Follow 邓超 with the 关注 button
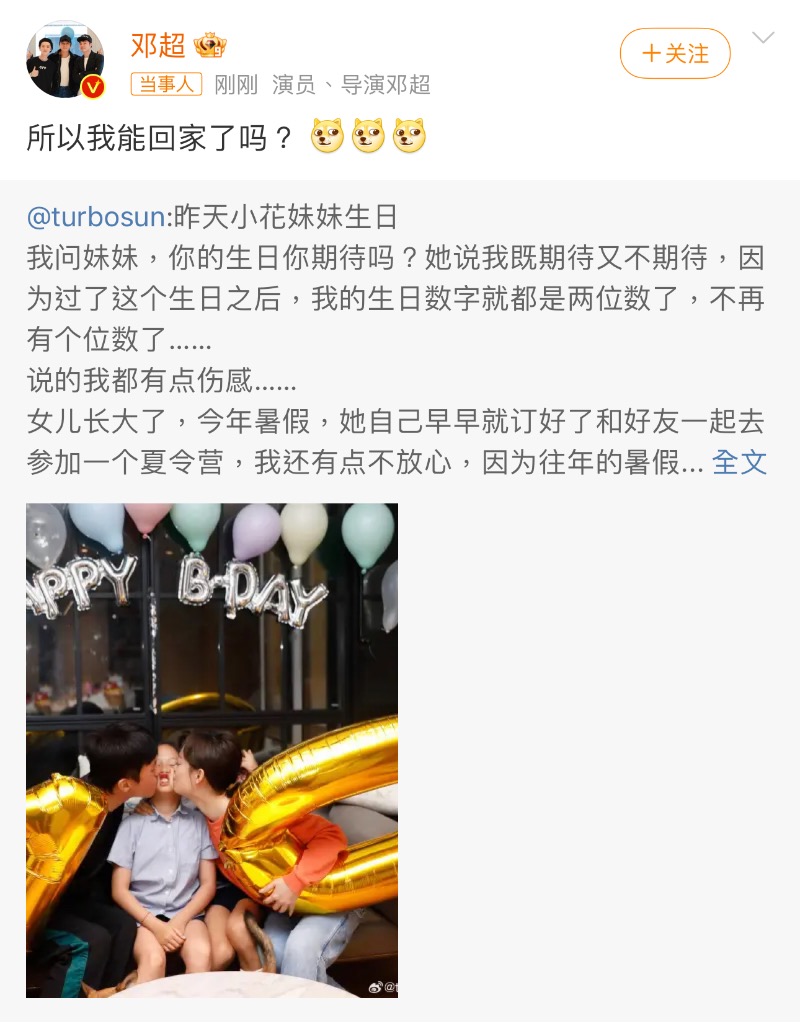800x1026 pixels. [x=675, y=54]
